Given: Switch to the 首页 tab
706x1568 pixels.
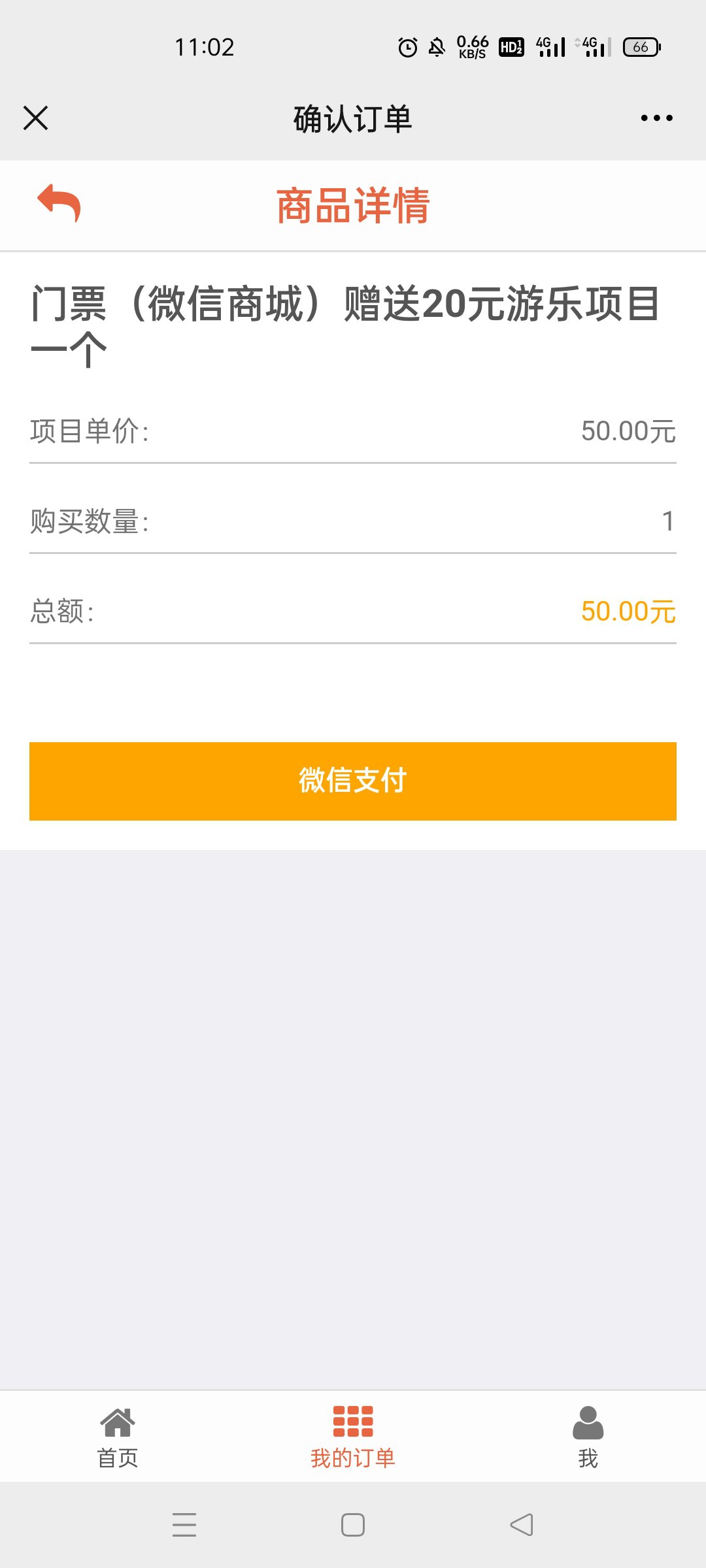Looking at the screenshot, I should (118, 1437).
